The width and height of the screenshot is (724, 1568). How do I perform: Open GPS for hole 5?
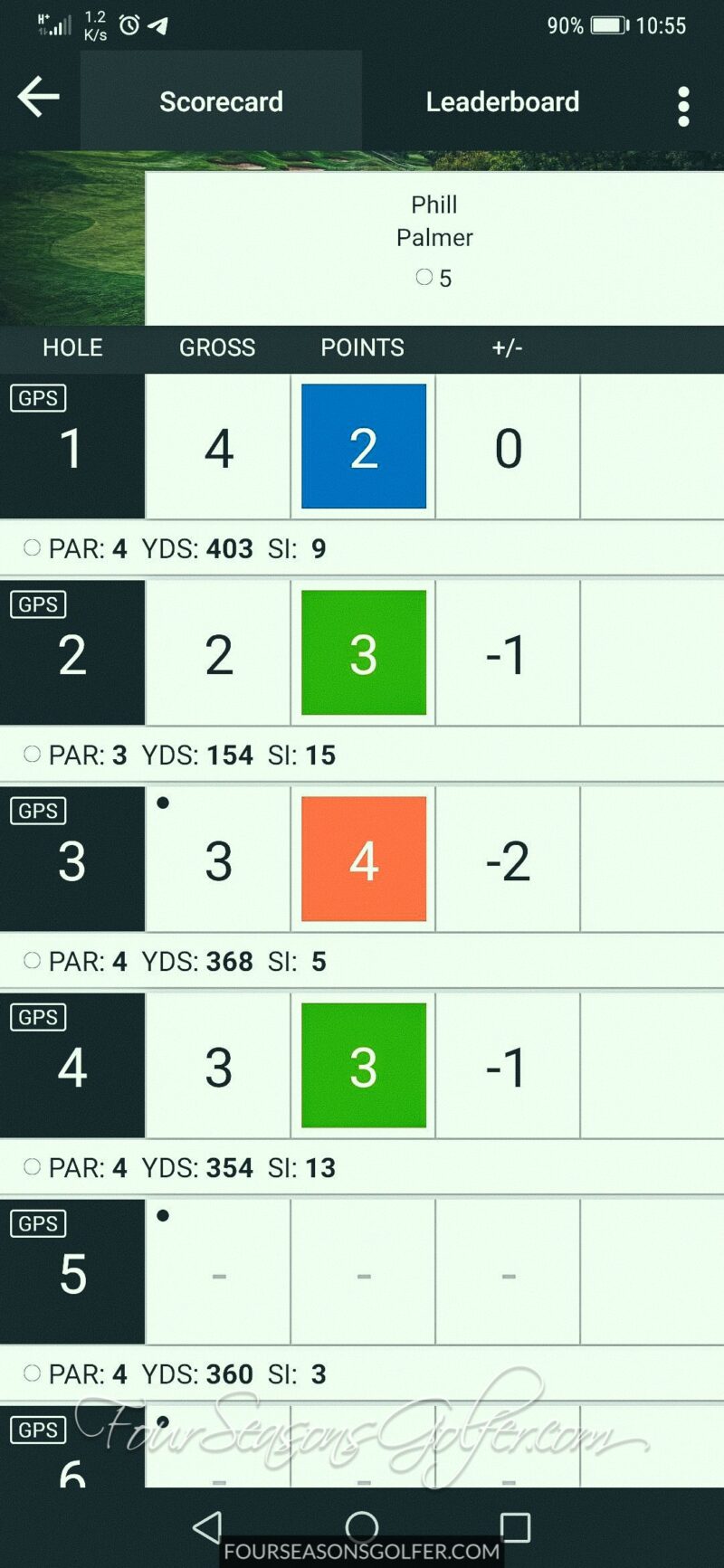(x=38, y=1223)
